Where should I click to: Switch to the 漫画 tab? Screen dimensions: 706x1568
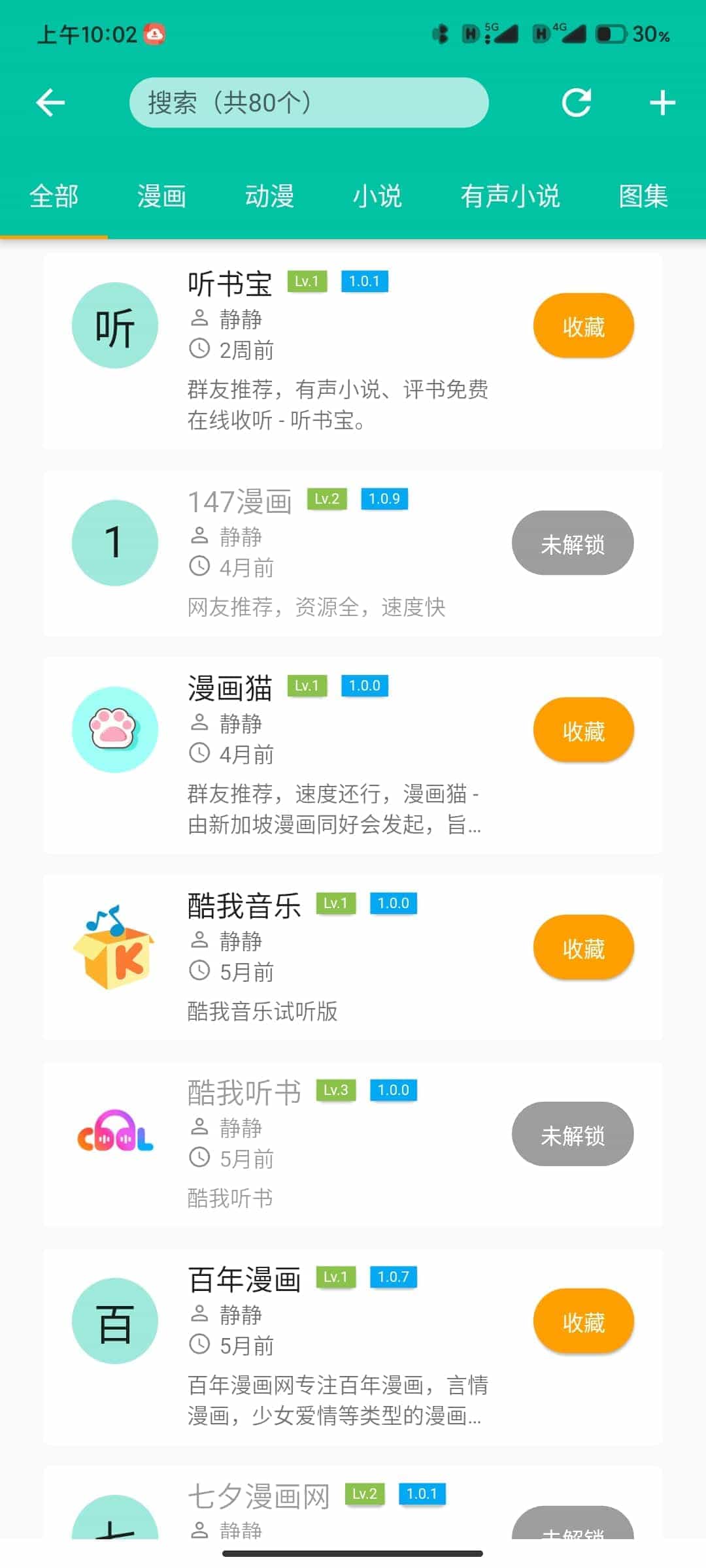tap(161, 196)
